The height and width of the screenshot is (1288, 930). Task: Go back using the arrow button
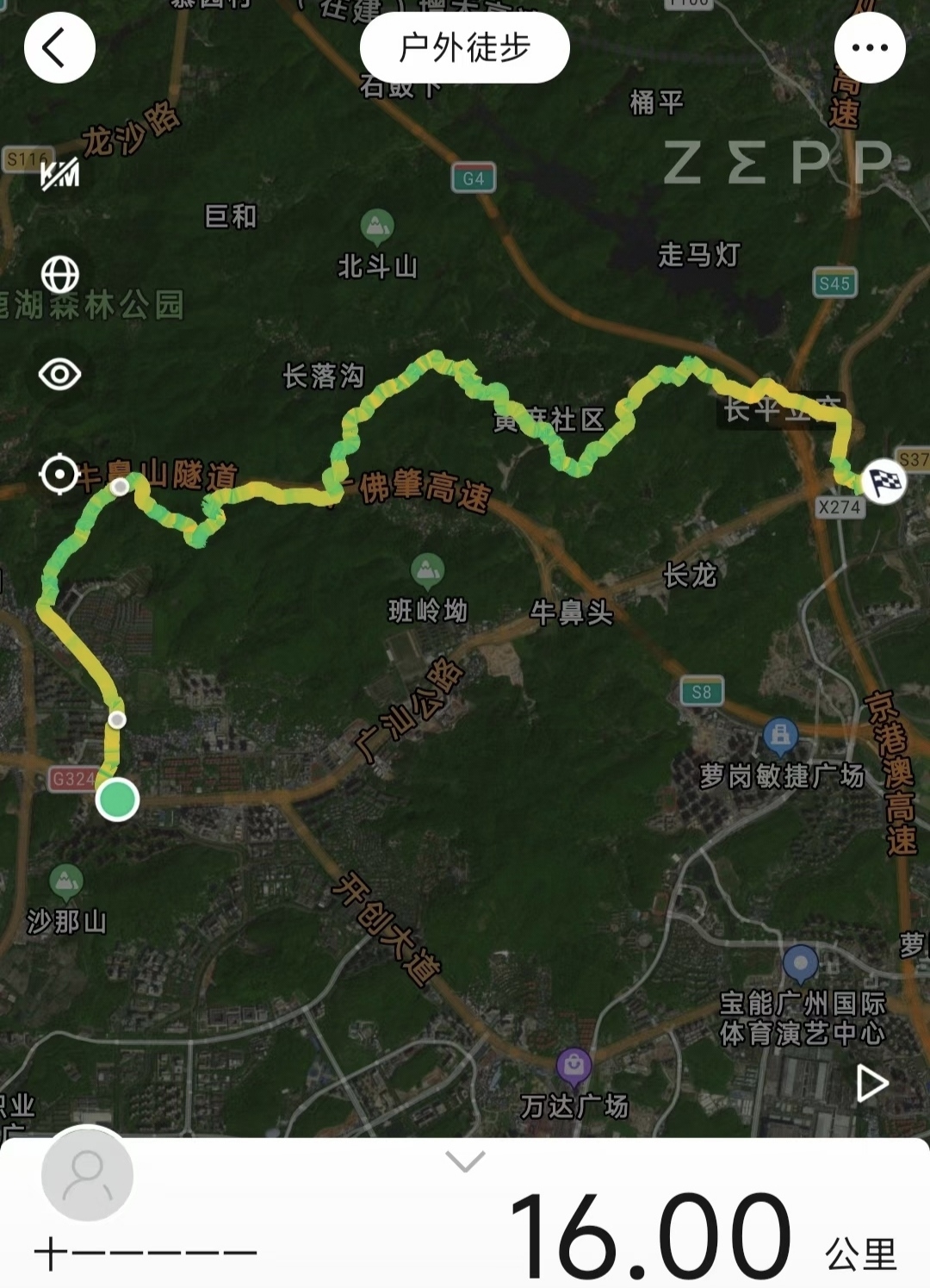tap(59, 47)
